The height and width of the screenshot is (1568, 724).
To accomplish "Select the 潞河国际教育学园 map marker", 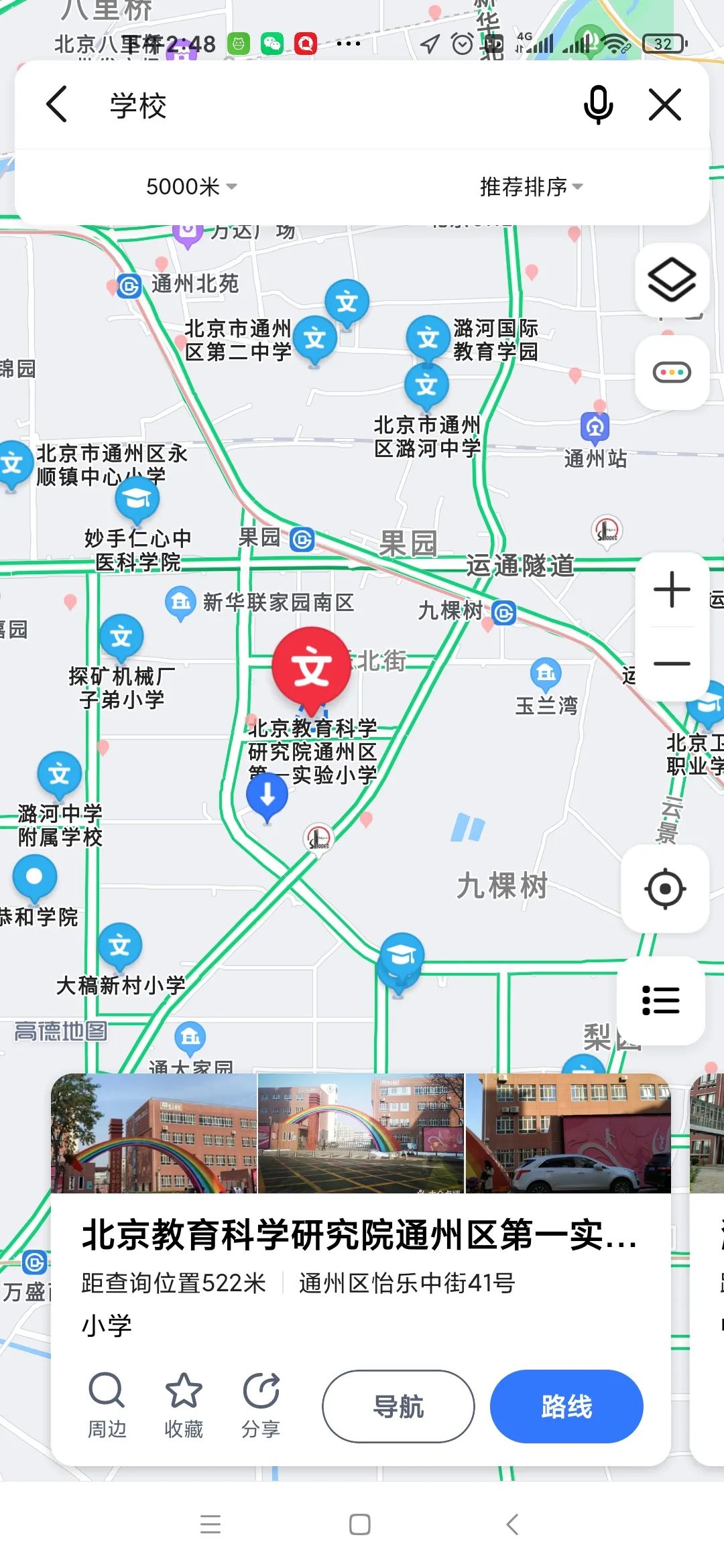I will 428,337.
